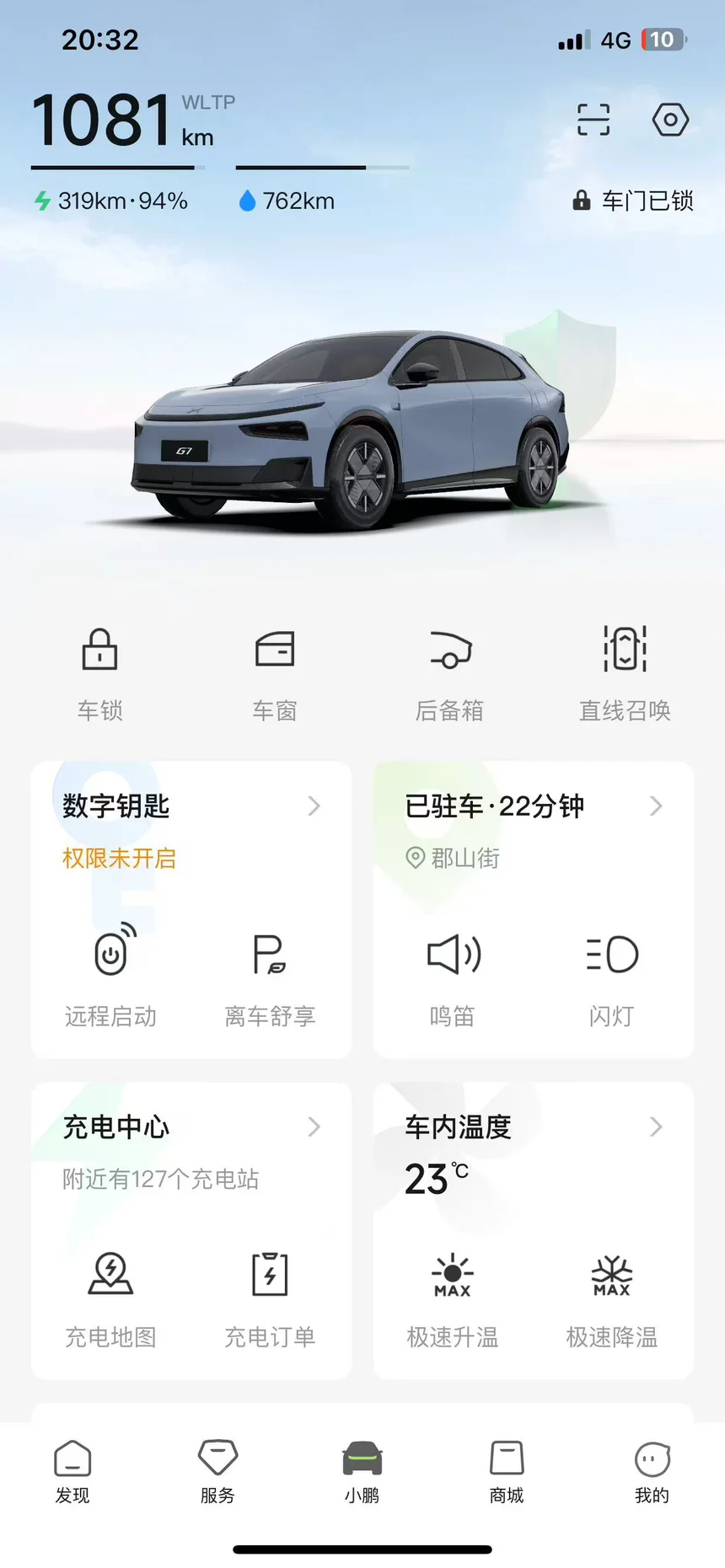Open the 车窗 window control

click(275, 672)
